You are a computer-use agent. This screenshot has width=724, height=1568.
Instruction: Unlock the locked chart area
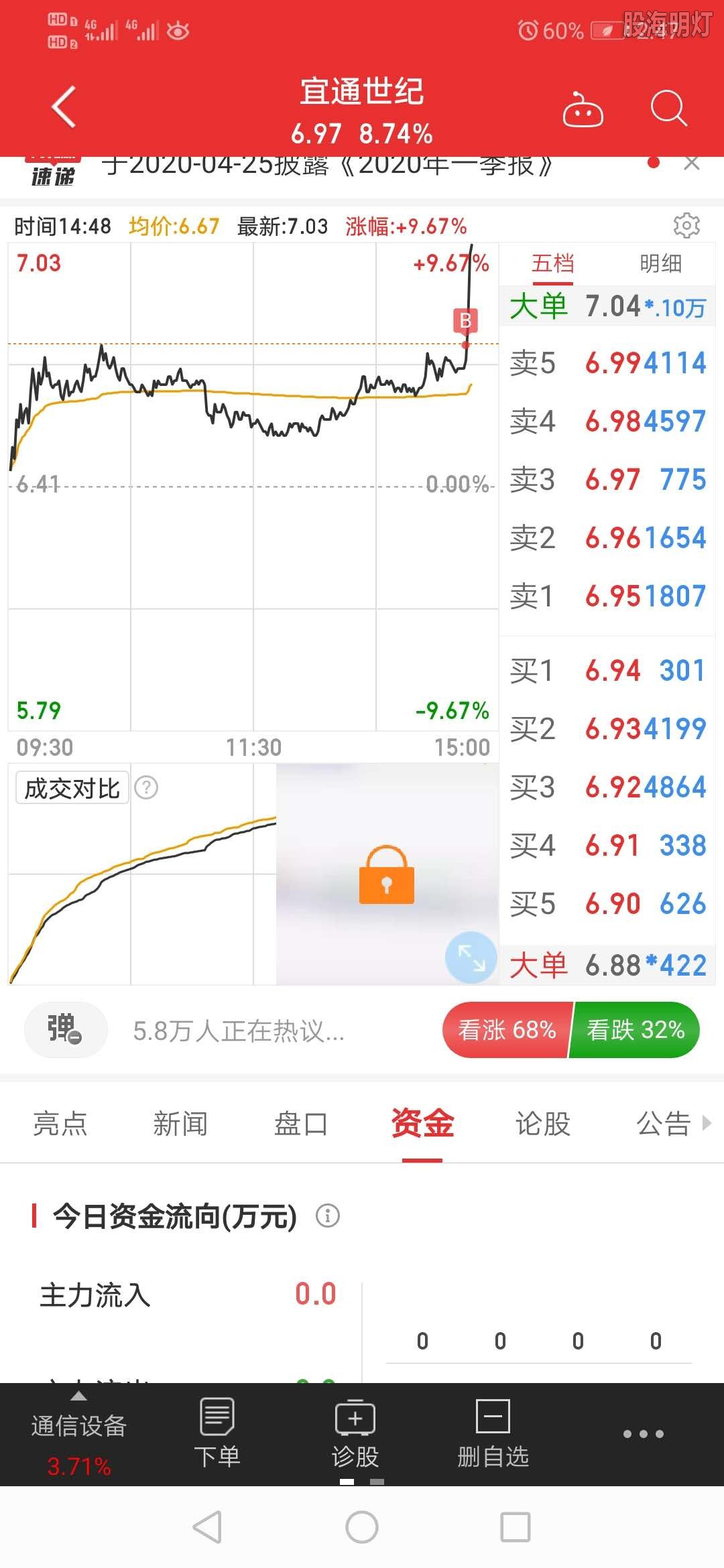[x=386, y=876]
